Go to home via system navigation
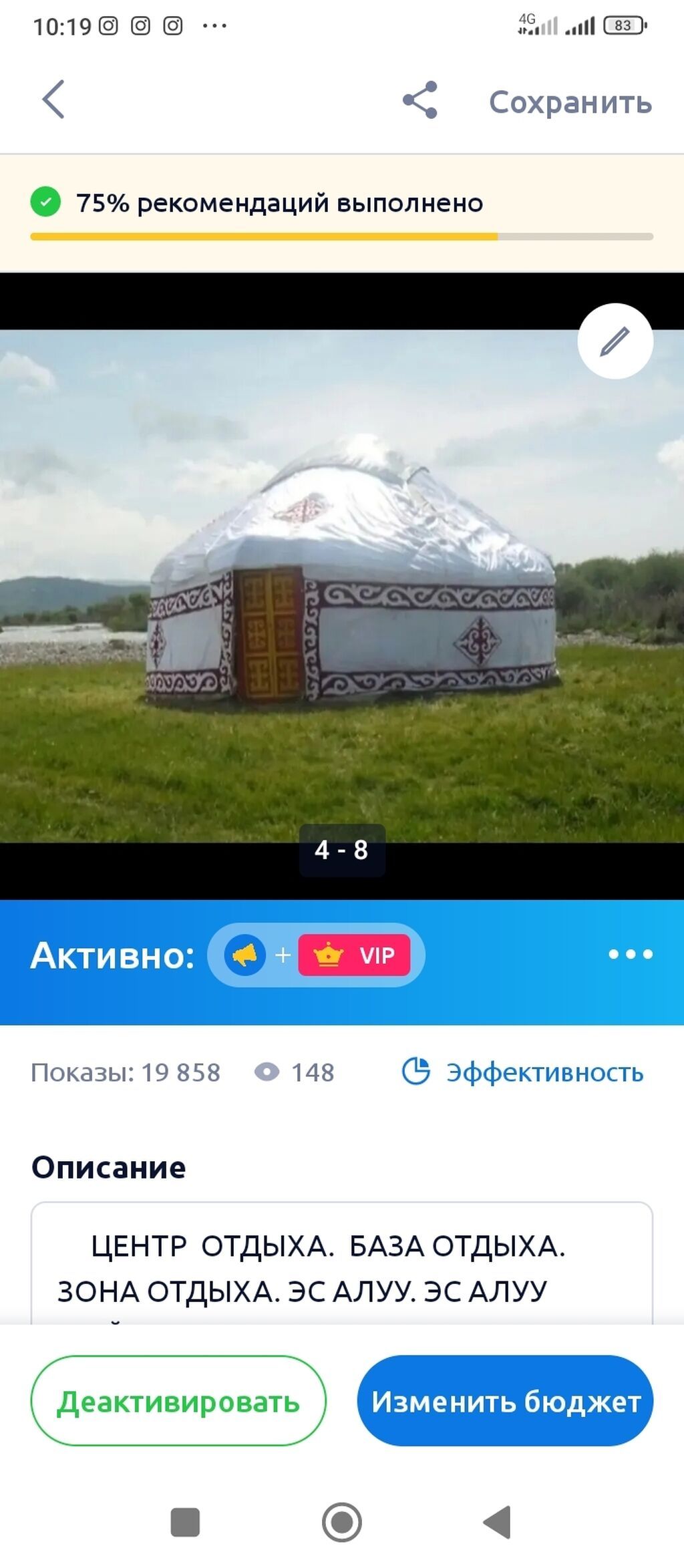This screenshot has width=684, height=1568. (x=342, y=1523)
